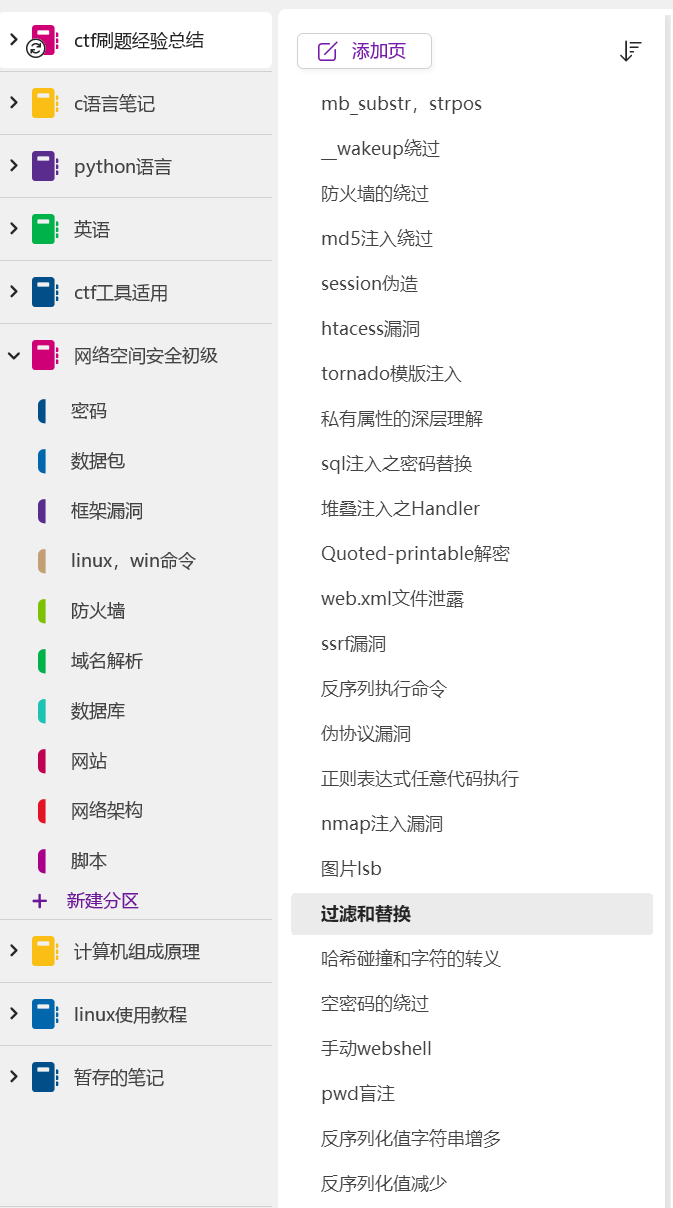673x1208 pixels.
Task: Select the 手动webshell page
Action: point(376,1049)
